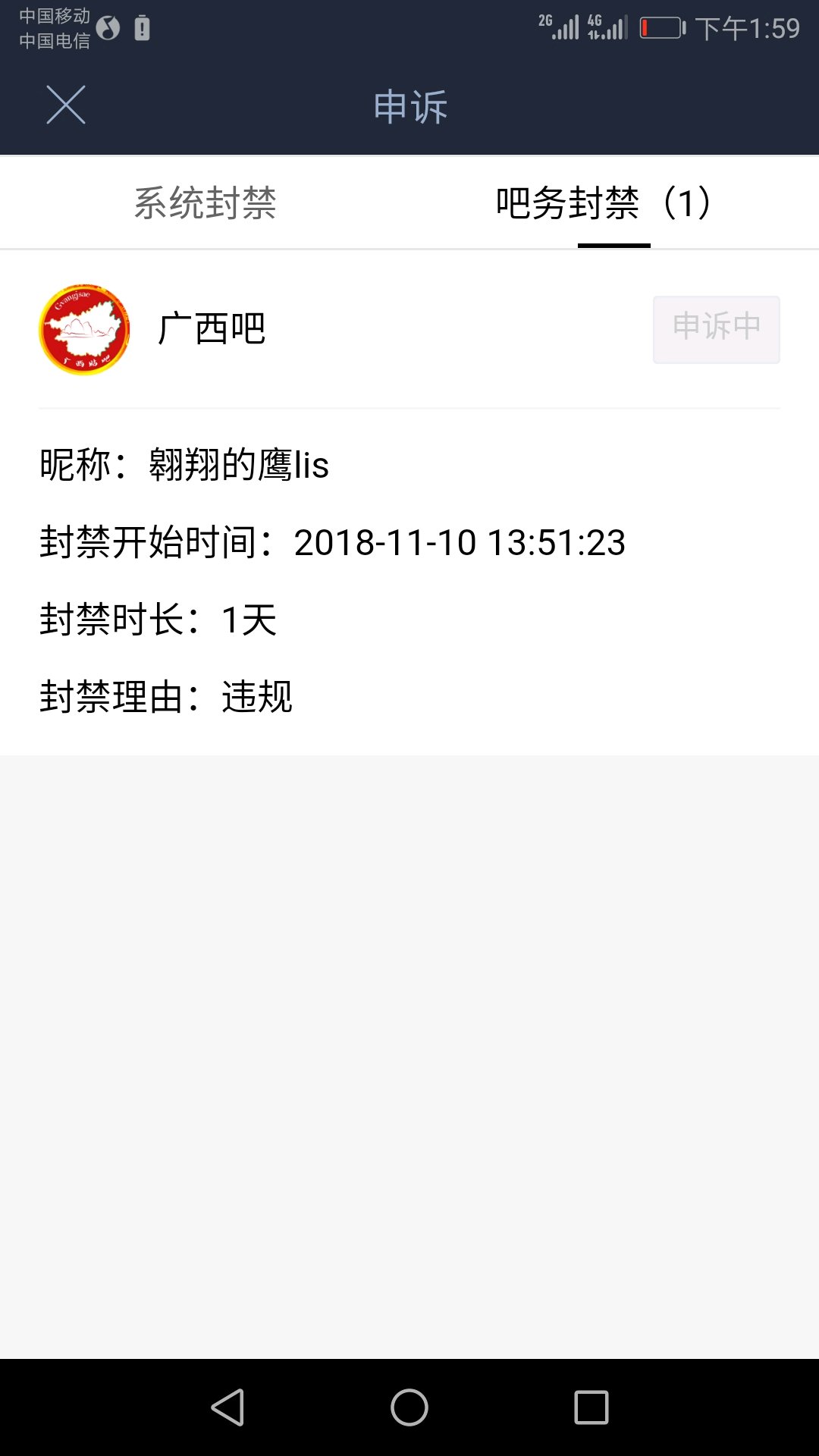
Task: Go back using the system back button
Action: tap(227, 1407)
